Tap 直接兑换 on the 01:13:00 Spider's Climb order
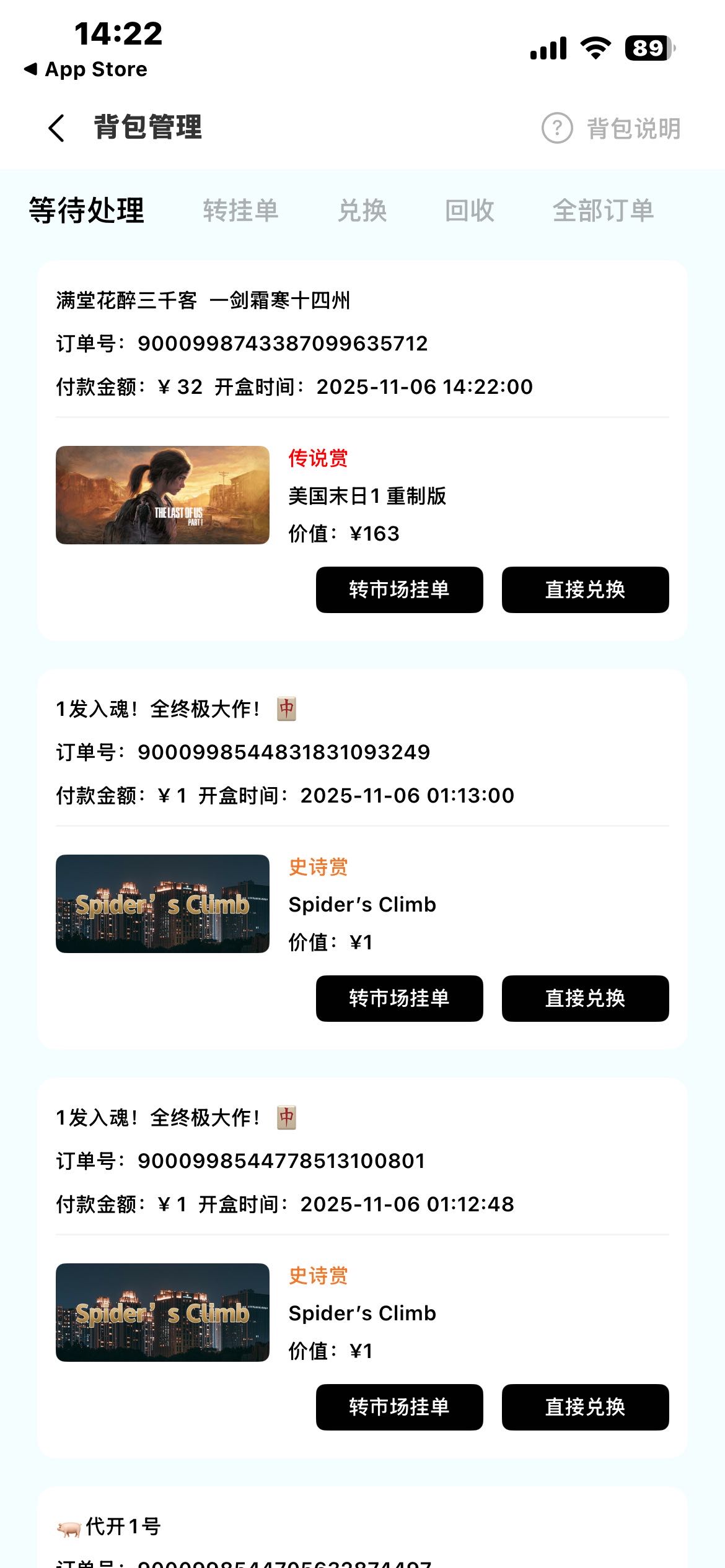Image resolution: width=725 pixels, height=1568 pixels. pyautogui.click(x=585, y=998)
